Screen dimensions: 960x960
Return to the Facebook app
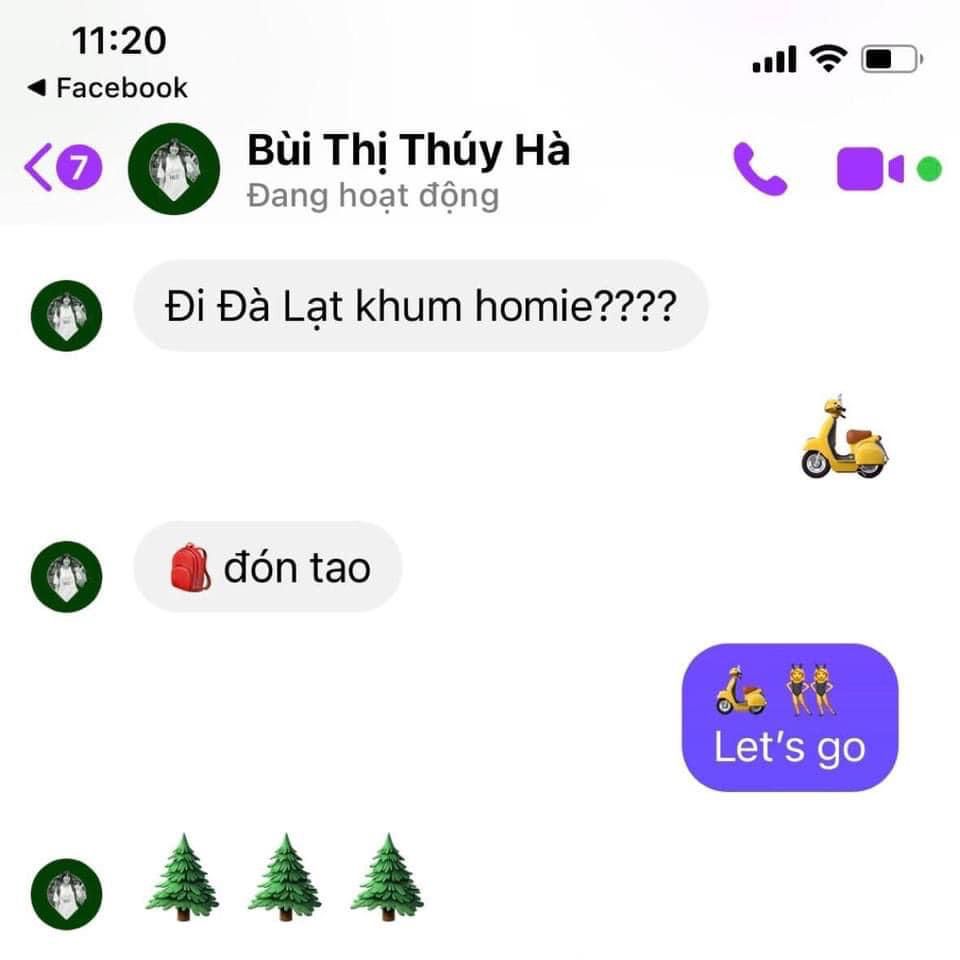tap(108, 88)
